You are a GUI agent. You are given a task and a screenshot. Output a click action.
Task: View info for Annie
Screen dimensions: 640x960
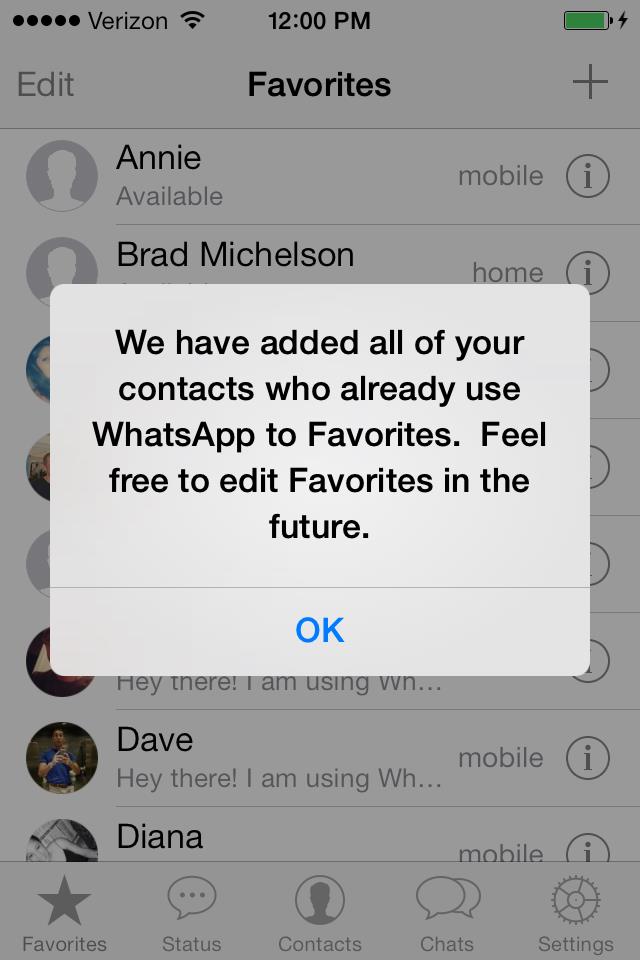[x=587, y=176]
